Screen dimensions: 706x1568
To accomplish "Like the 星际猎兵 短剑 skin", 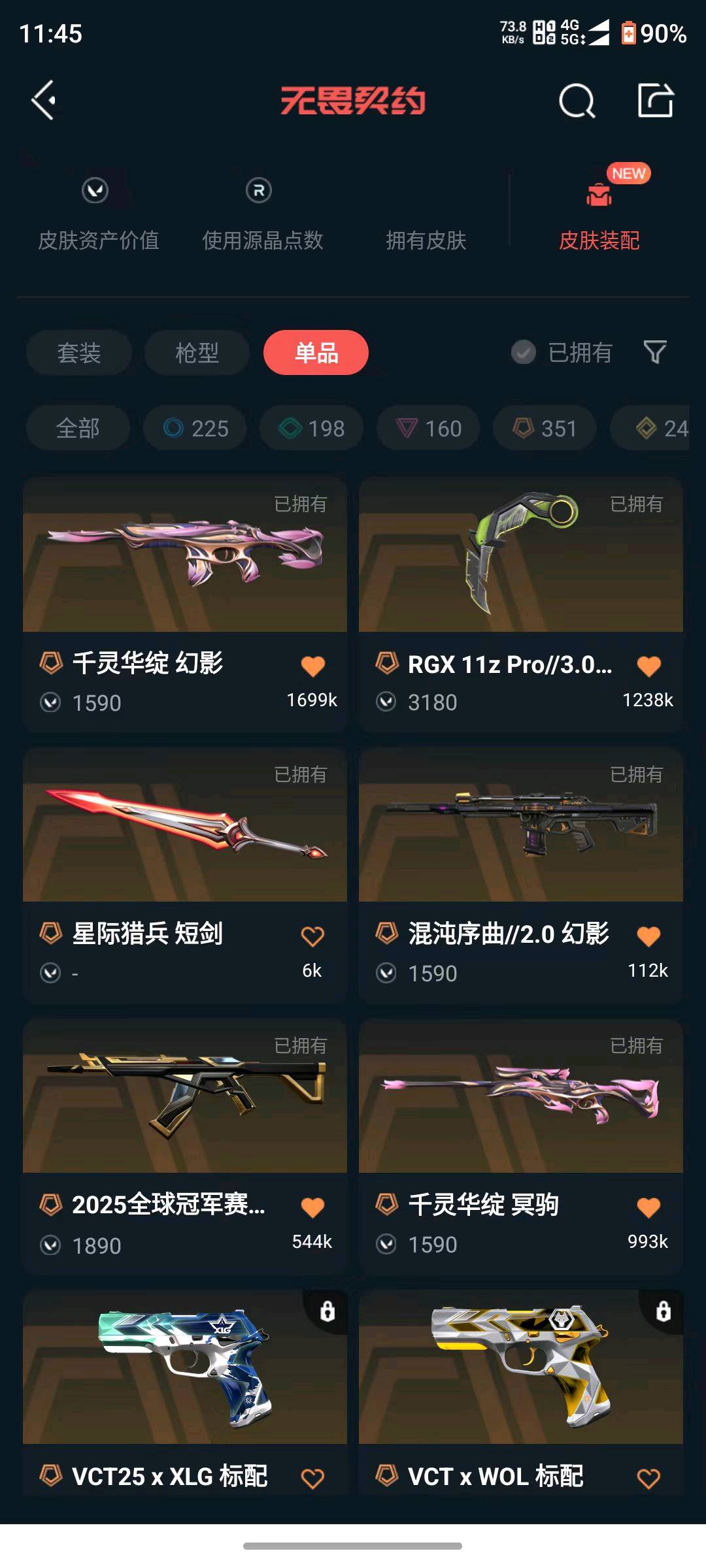I will (312, 936).
